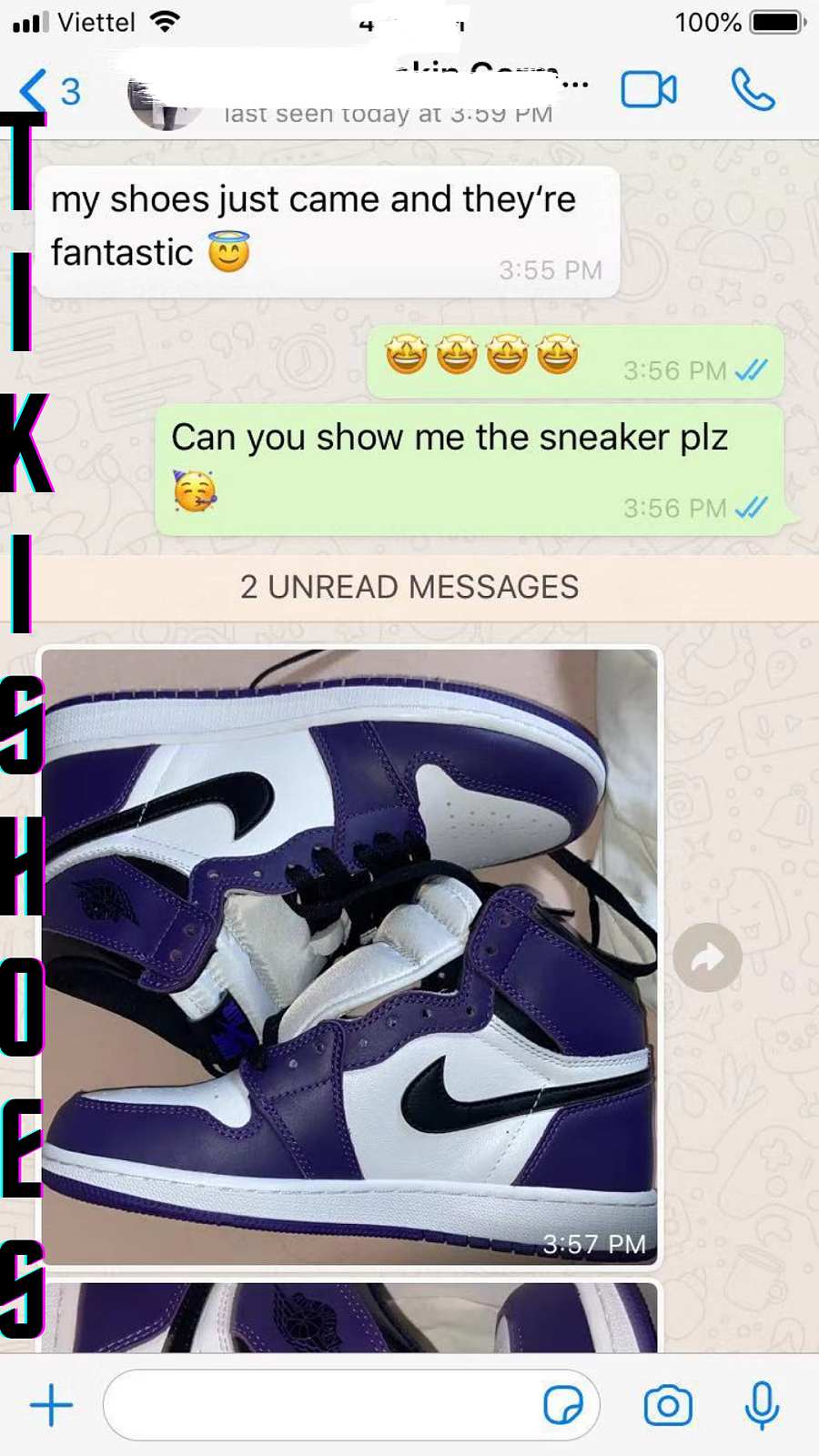This screenshot has height=1456, width=819.
Task: Forward the sneaker photo
Action: coord(707,957)
